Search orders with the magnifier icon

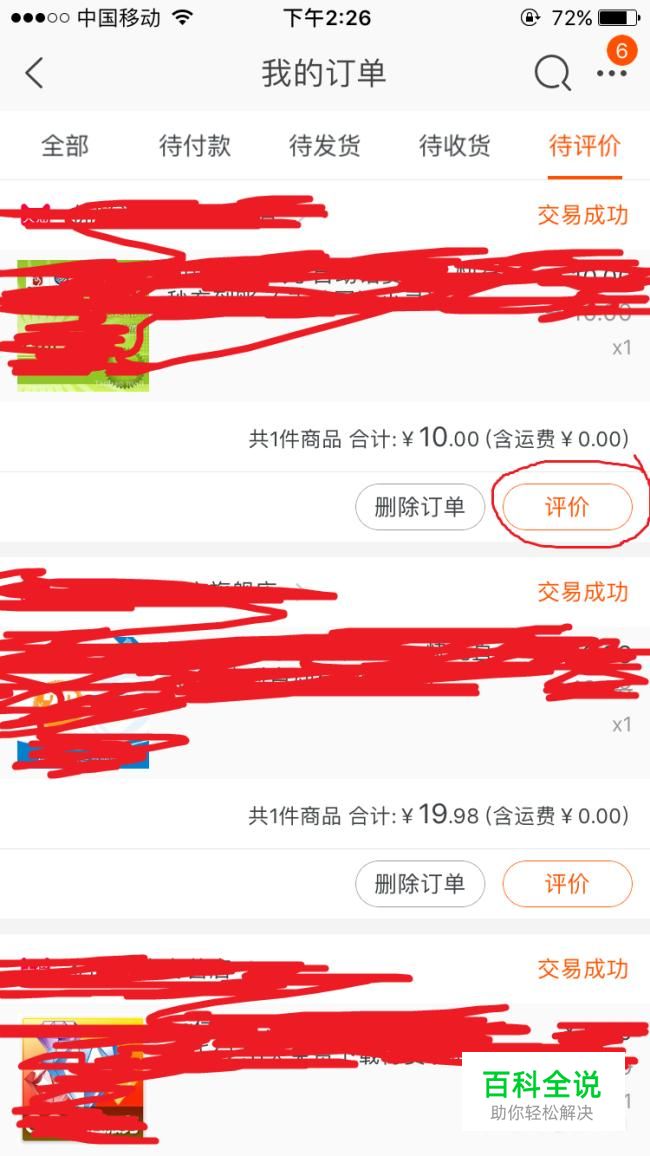coord(552,73)
